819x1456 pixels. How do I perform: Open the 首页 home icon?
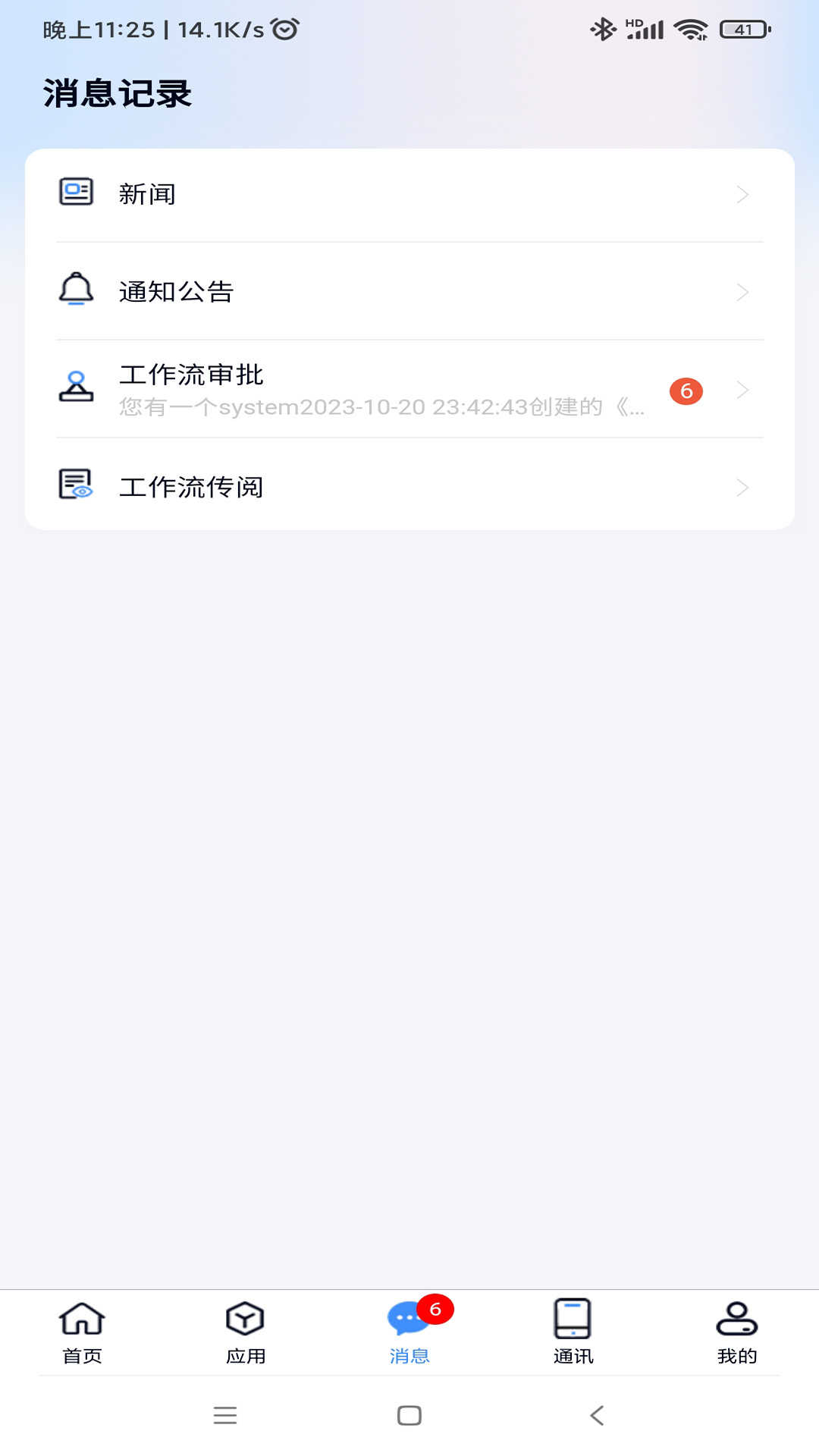point(83,1318)
